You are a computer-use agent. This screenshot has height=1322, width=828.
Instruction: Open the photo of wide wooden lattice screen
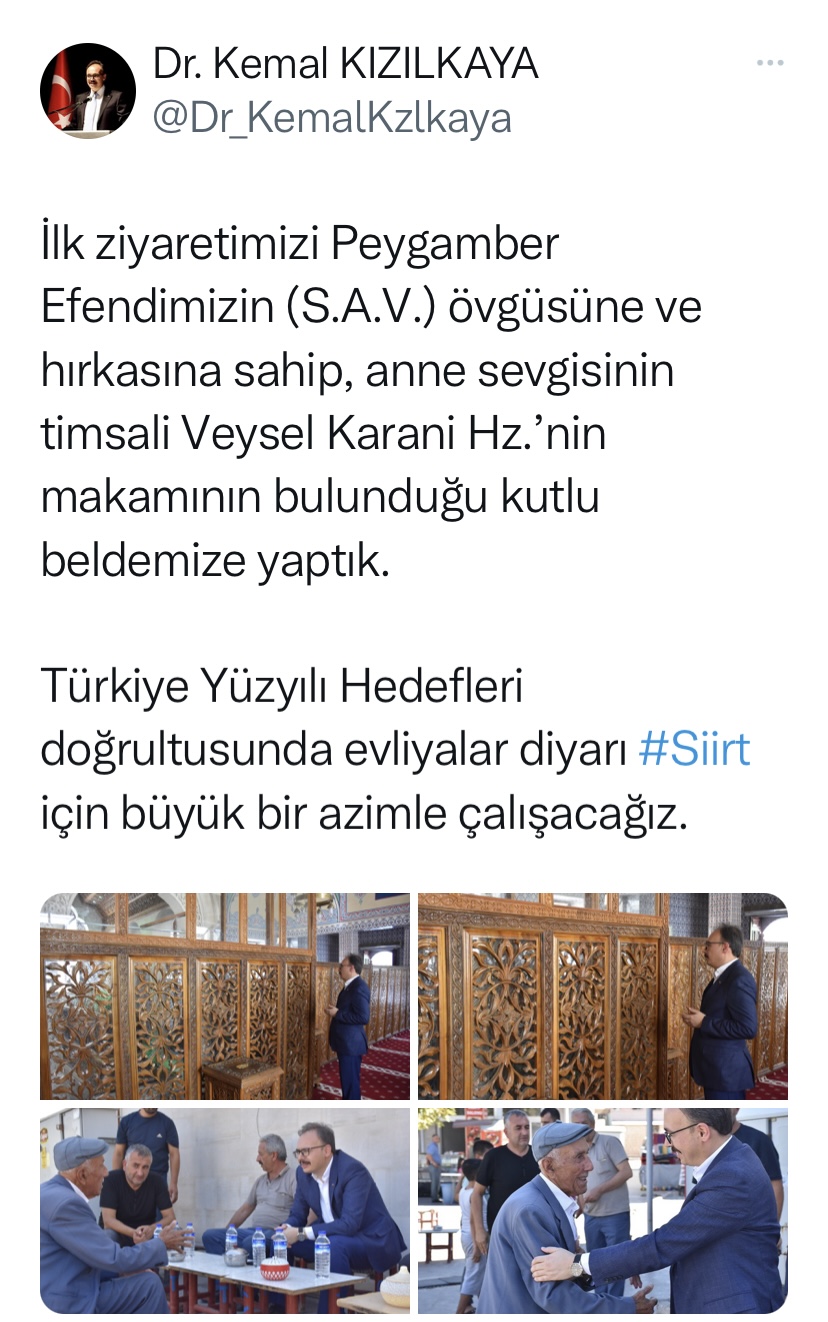pos(225,996)
